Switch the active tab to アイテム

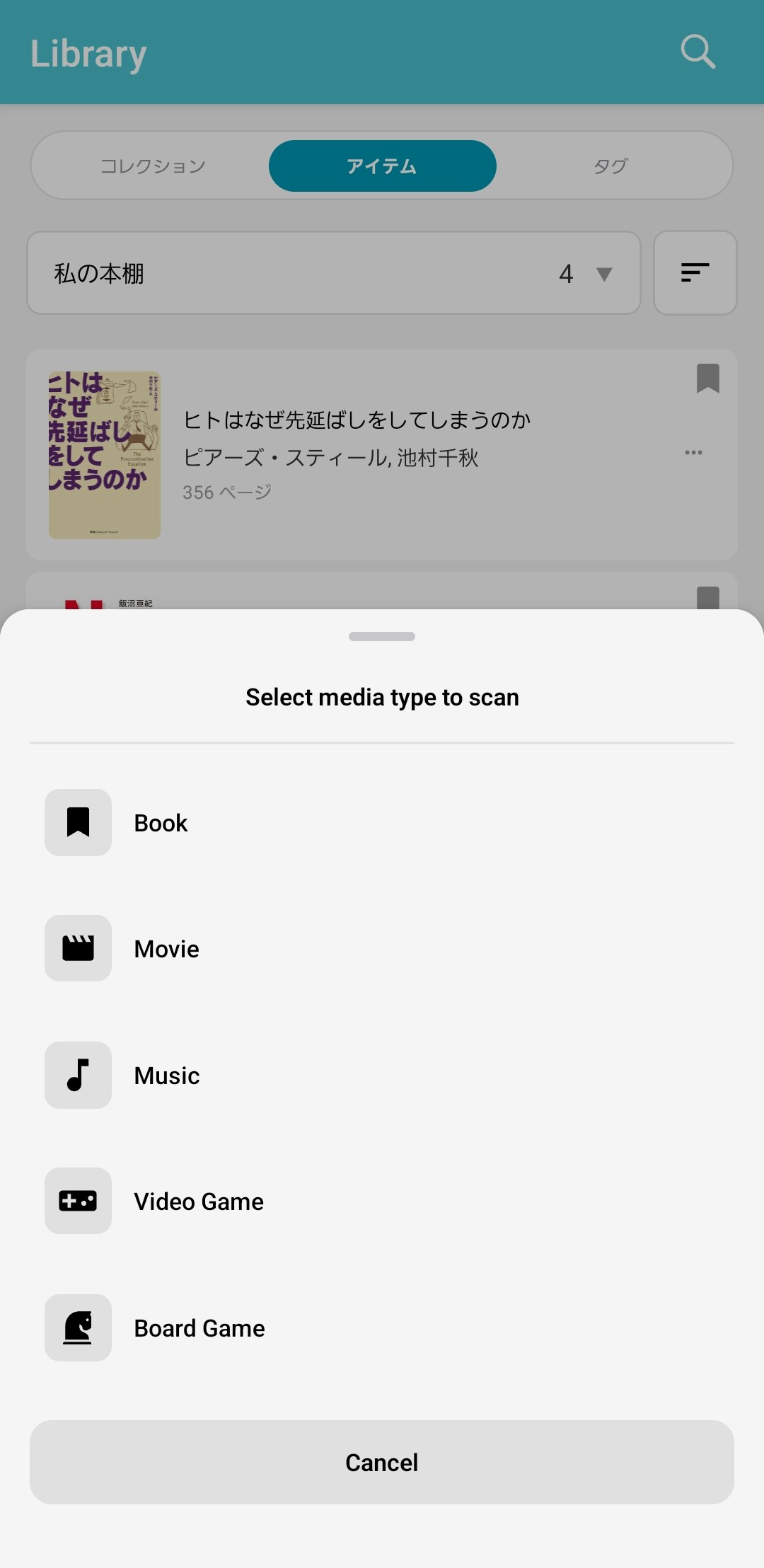pos(382,165)
